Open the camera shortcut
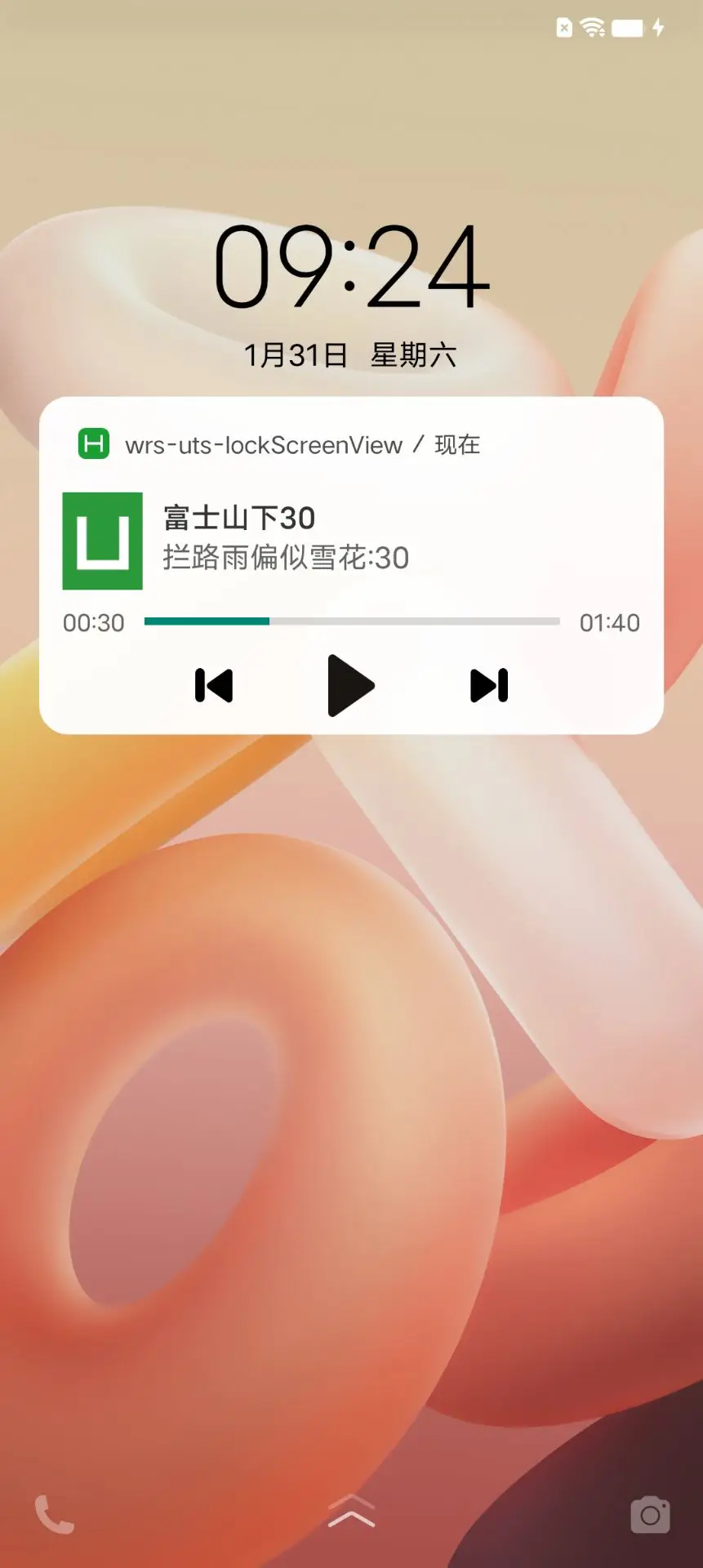Screen dimensions: 703x1568 click(650, 1515)
